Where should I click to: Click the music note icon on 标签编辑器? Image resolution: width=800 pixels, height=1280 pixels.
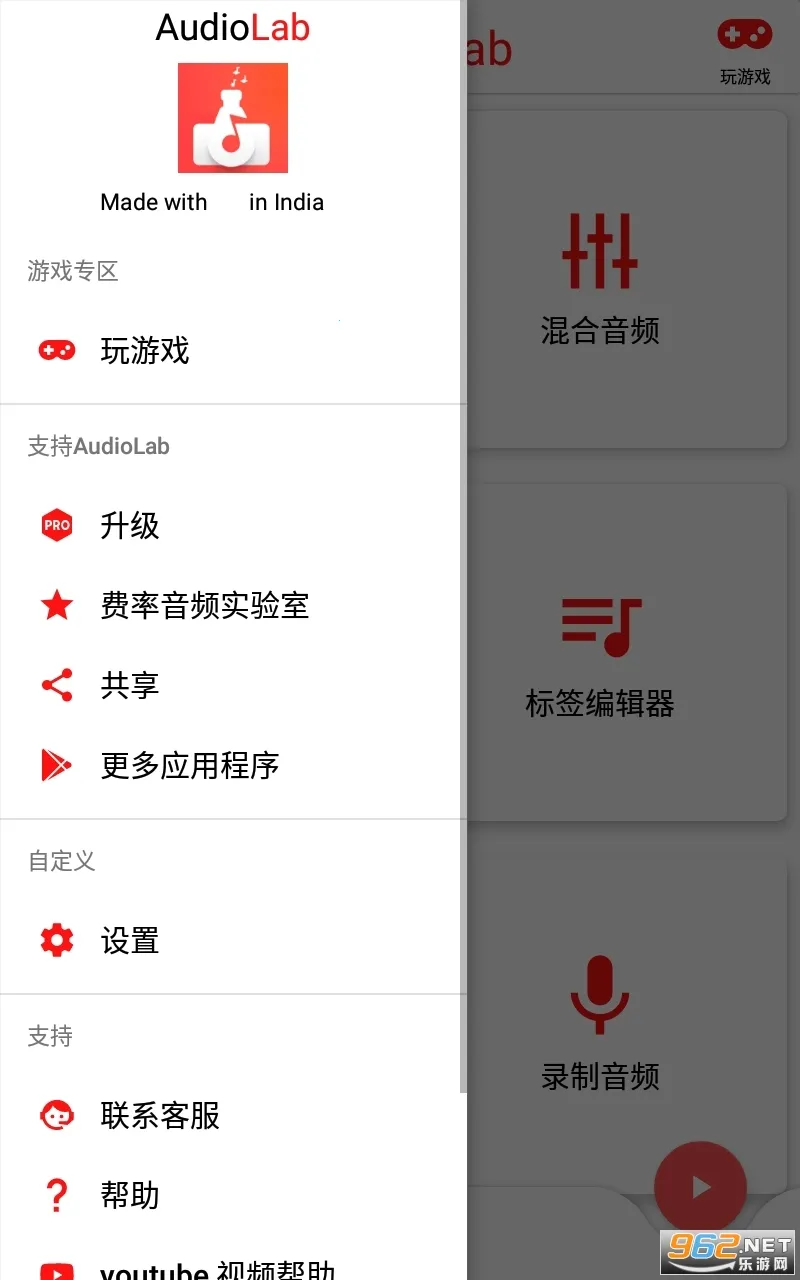tap(599, 625)
